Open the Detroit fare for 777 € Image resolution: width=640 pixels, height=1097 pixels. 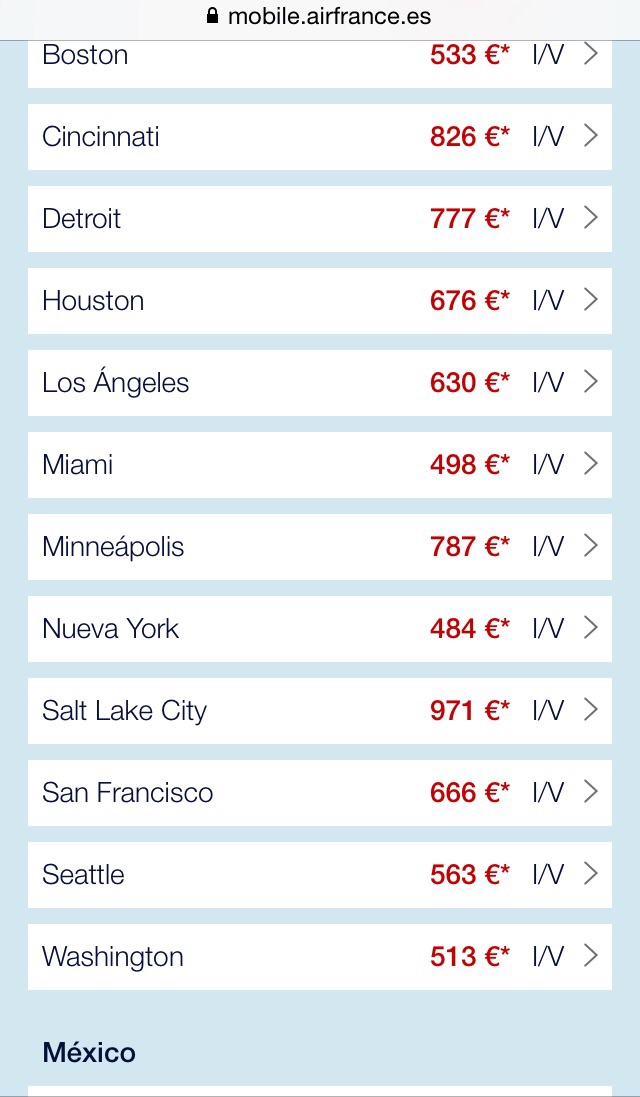pyautogui.click(x=320, y=218)
